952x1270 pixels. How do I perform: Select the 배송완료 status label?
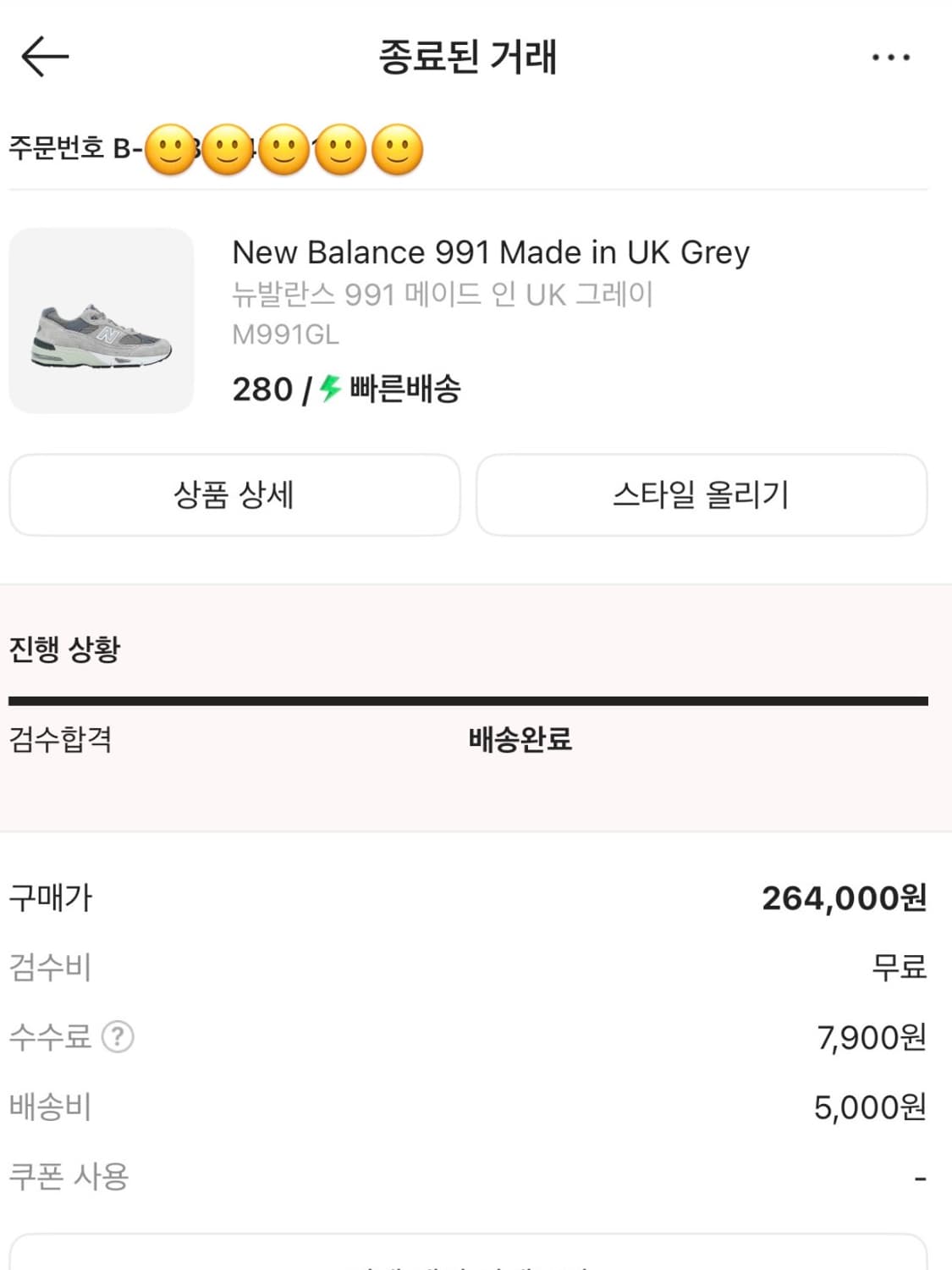pyautogui.click(x=520, y=740)
